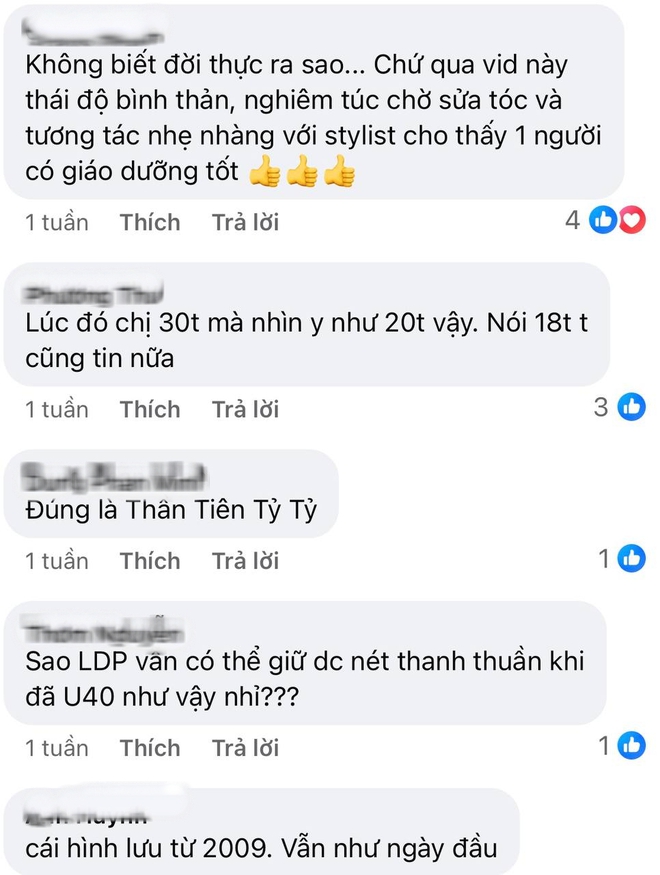Reply to the comment 'Lúc đó chị 30t'
This screenshot has height=875, width=660.
(245, 409)
